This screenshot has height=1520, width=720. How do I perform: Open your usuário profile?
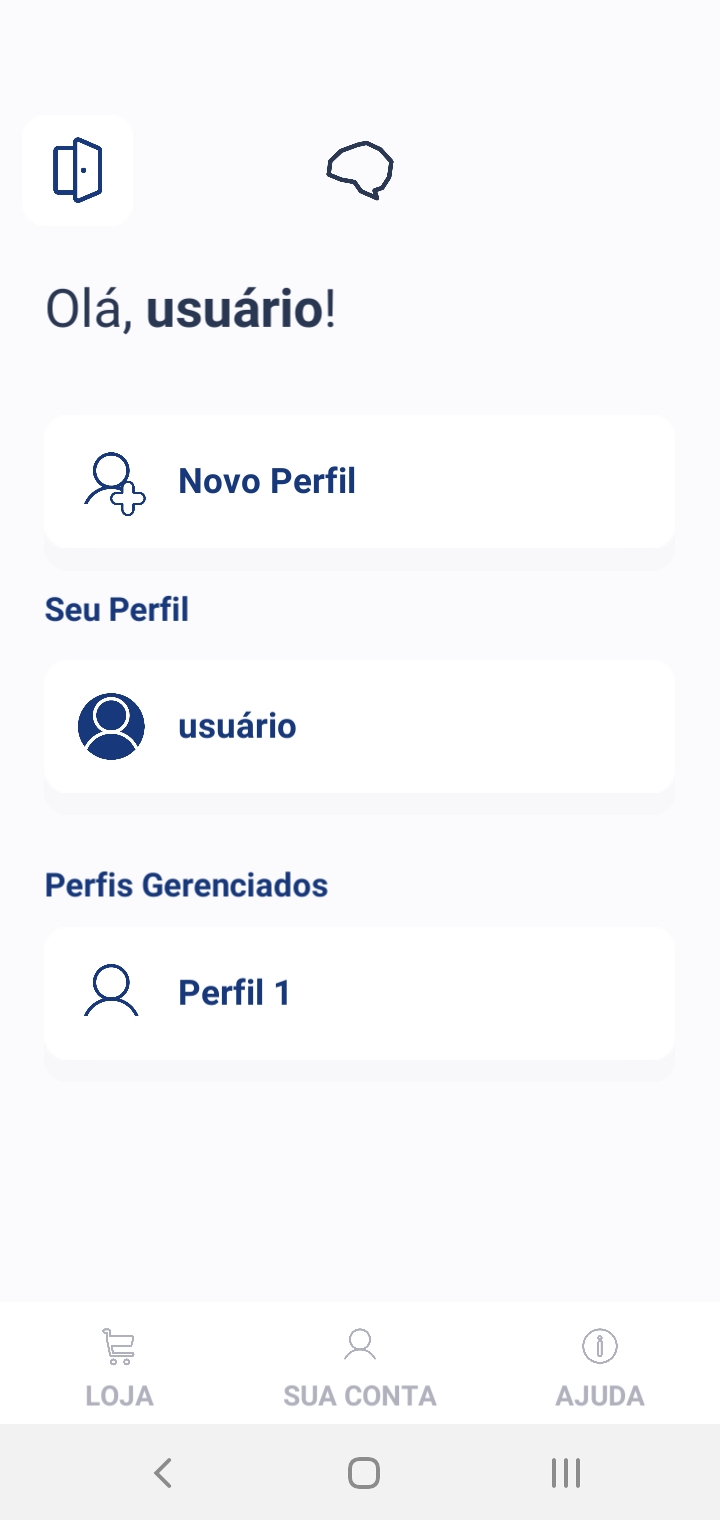(x=359, y=726)
